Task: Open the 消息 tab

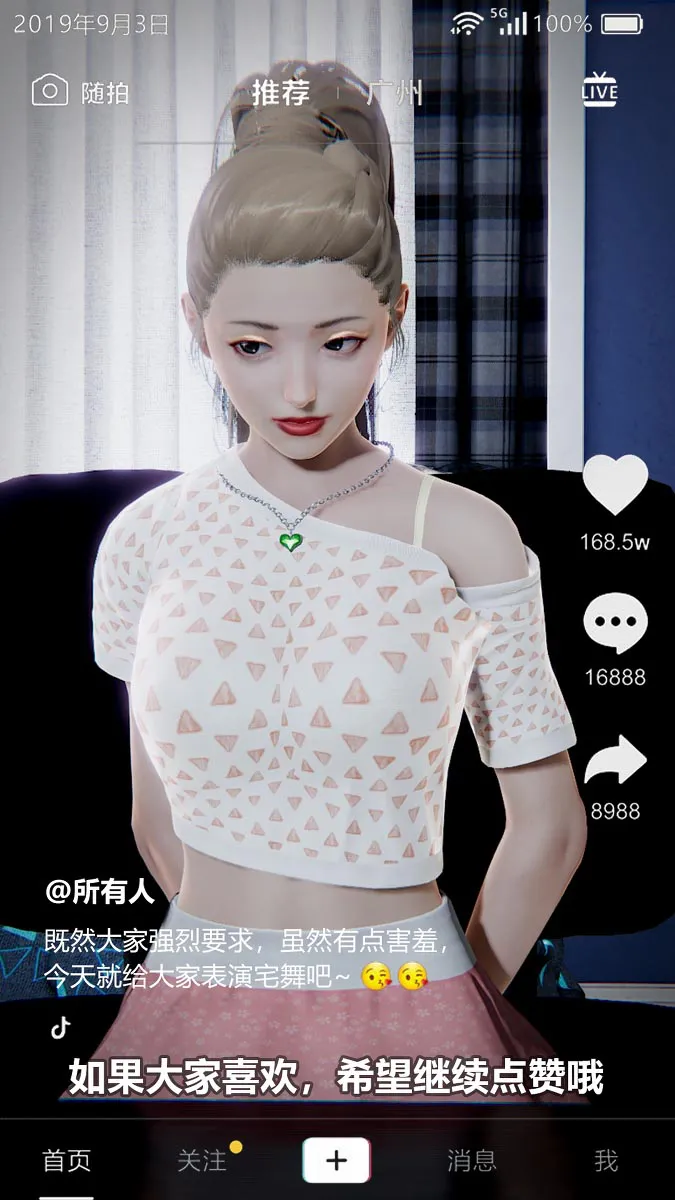Action: click(x=471, y=1160)
